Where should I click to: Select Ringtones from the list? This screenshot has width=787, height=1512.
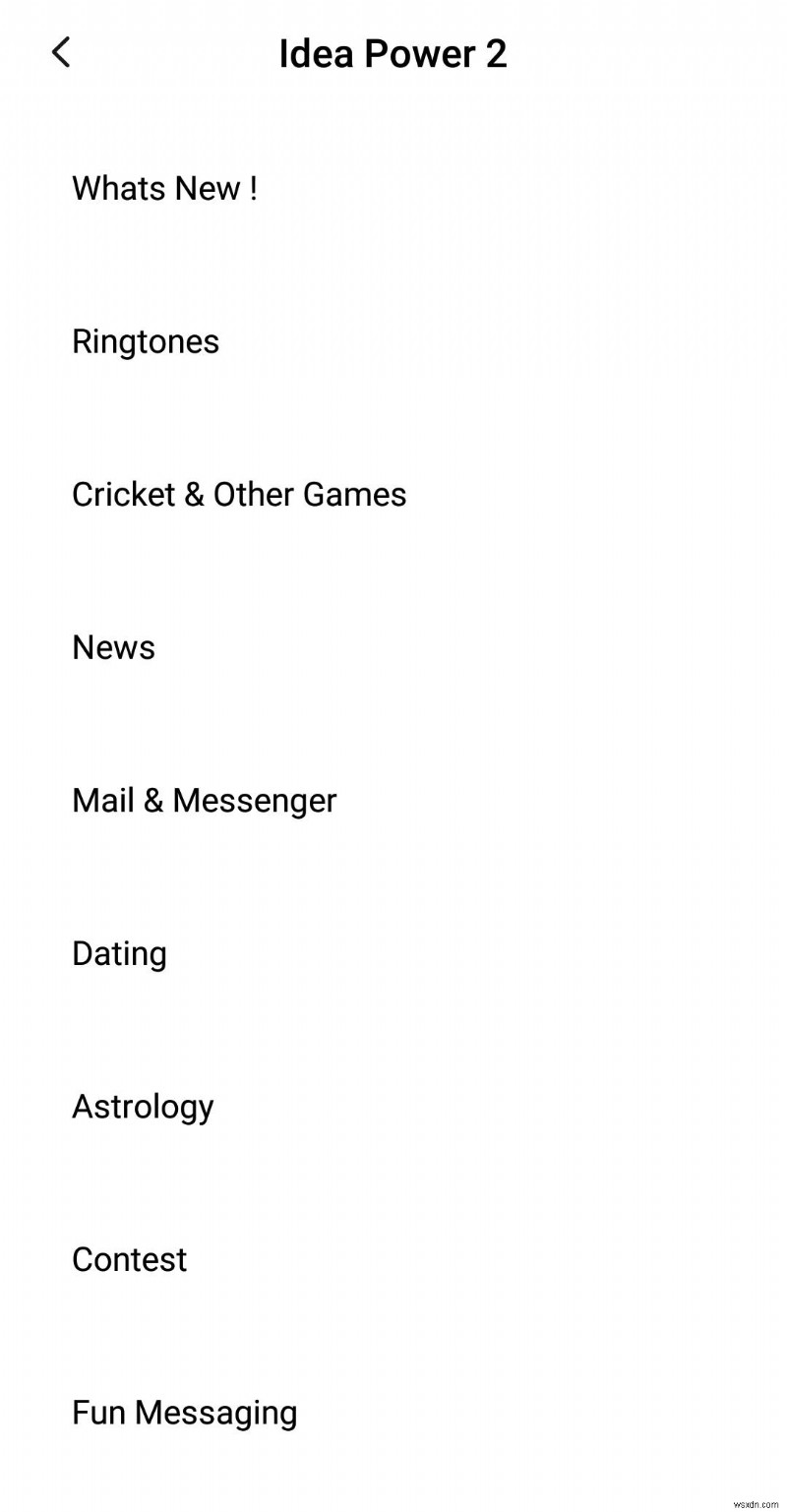tap(146, 341)
